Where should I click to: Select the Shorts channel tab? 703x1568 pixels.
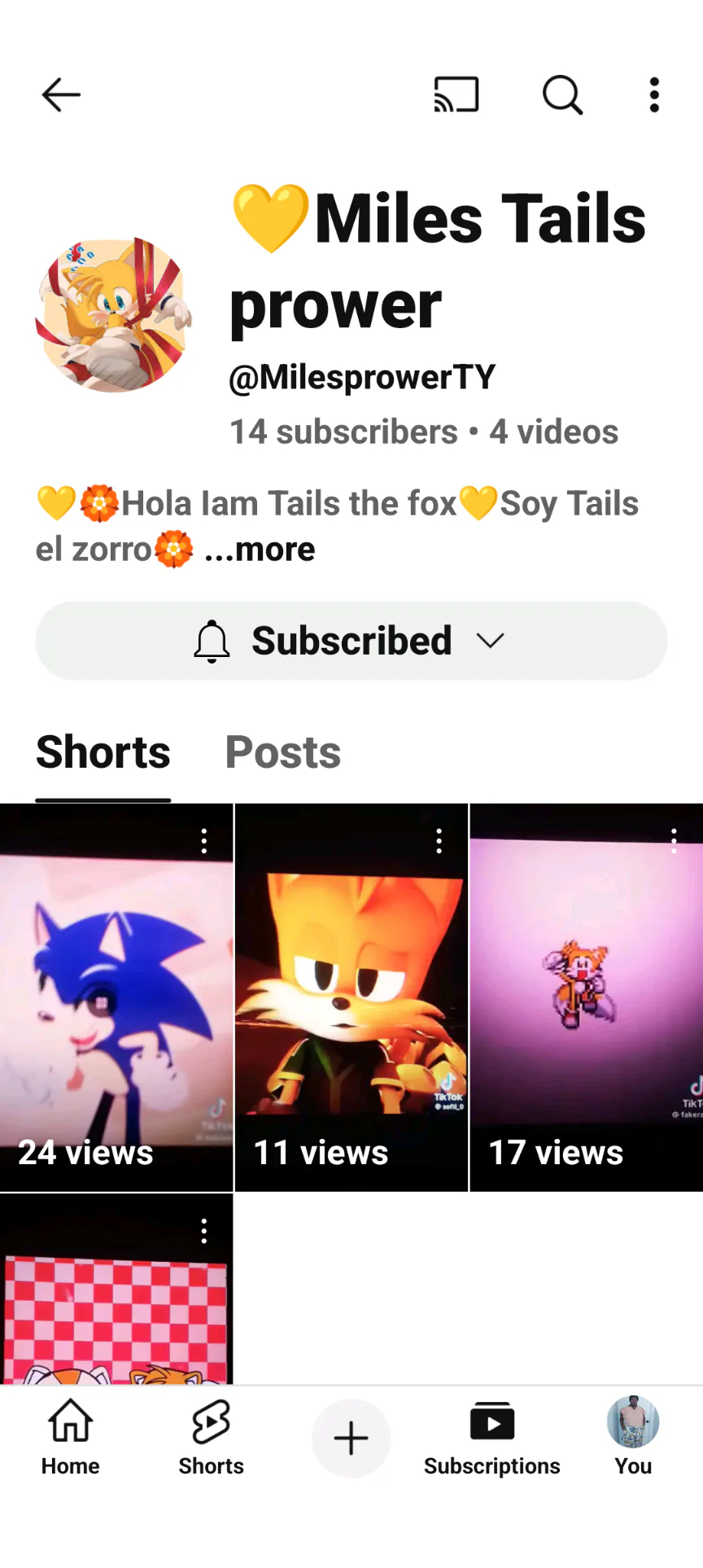pyautogui.click(x=103, y=751)
